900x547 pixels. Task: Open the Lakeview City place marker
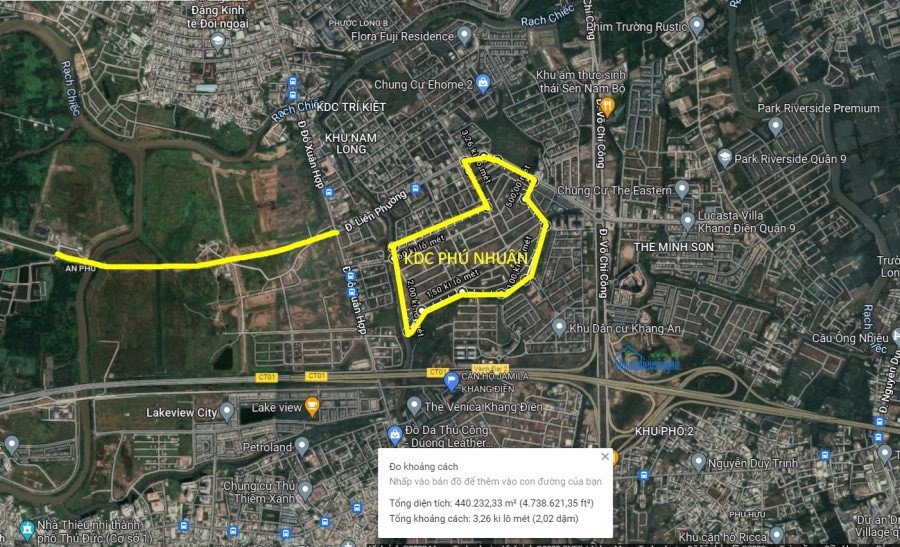[x=228, y=411]
